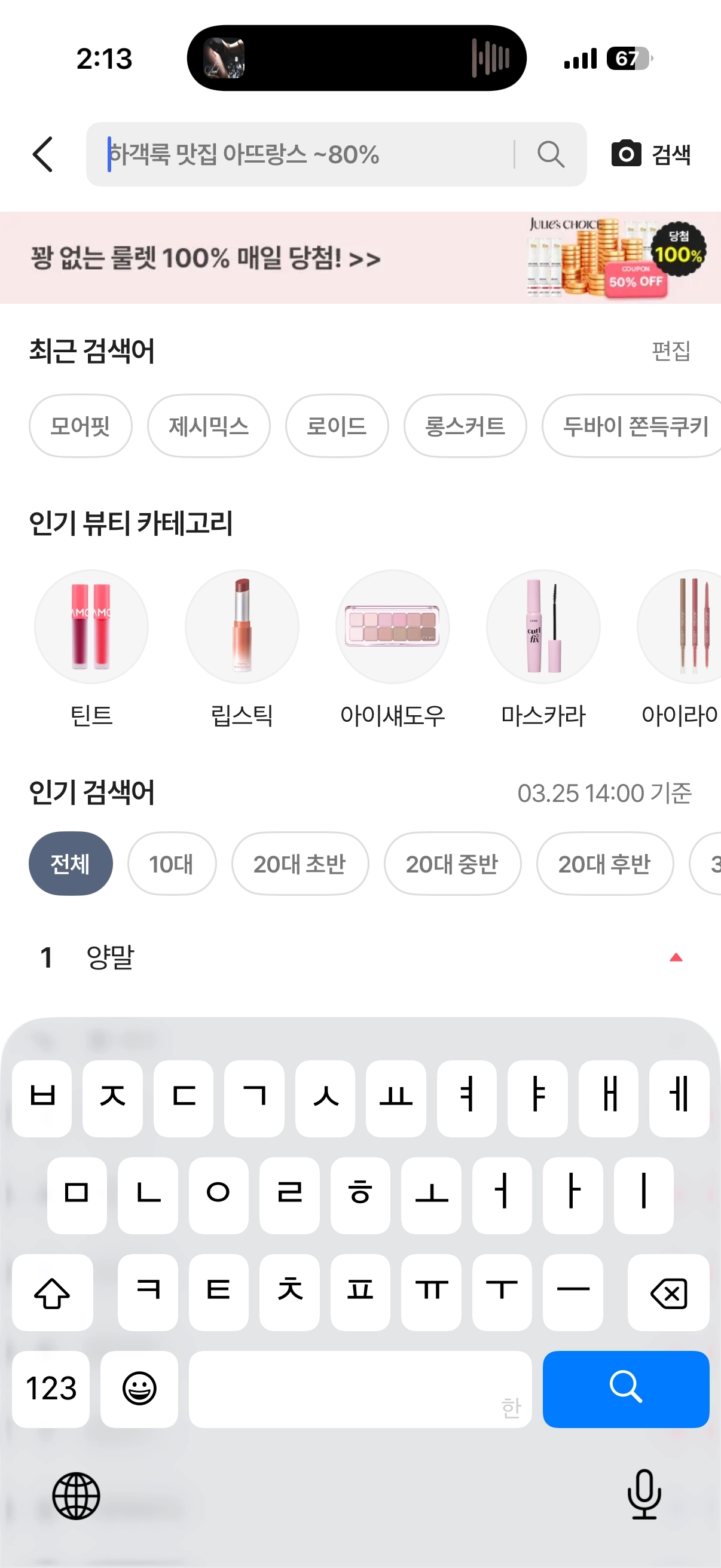
Task: Show 20대 중반 popular searches
Action: 452,864
